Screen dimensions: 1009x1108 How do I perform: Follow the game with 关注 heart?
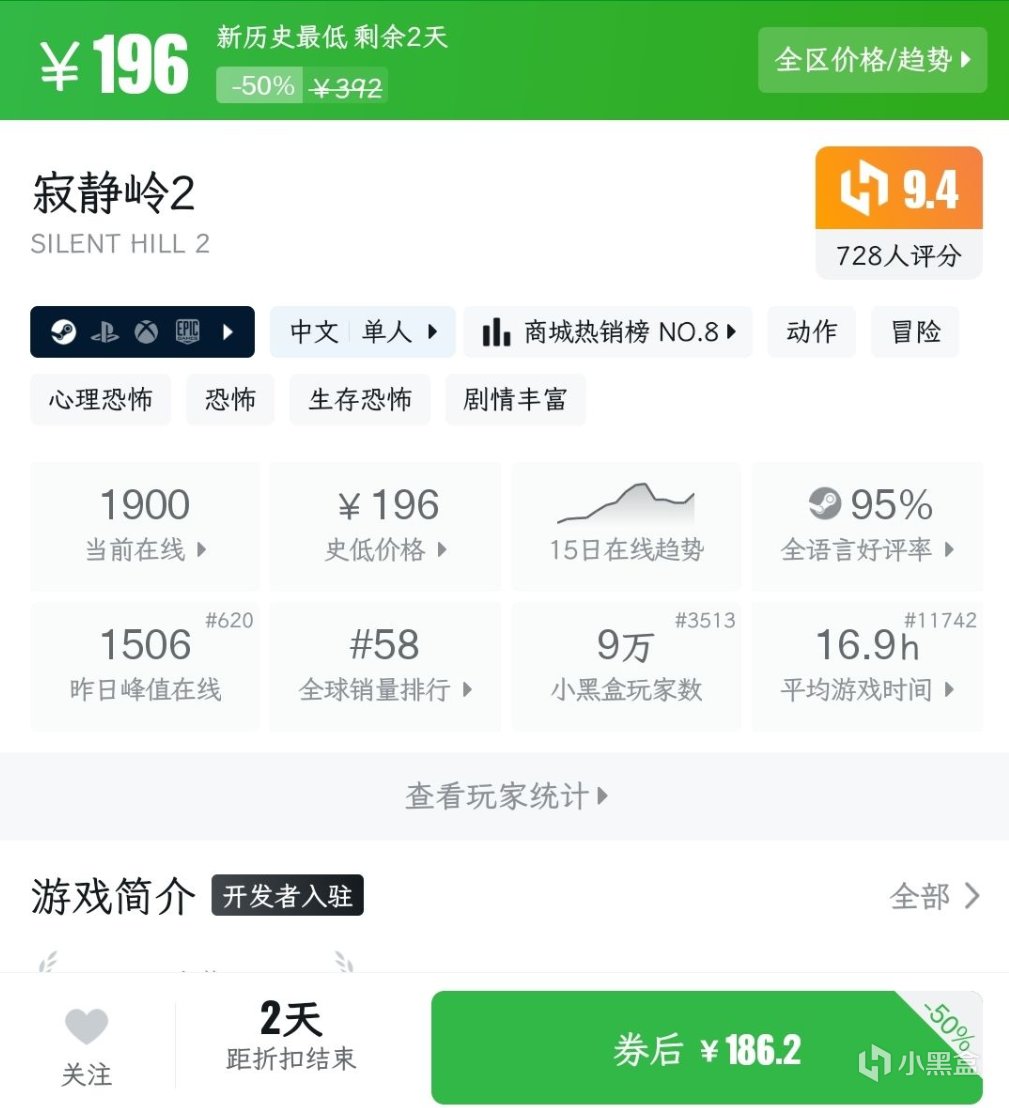(x=86, y=1047)
